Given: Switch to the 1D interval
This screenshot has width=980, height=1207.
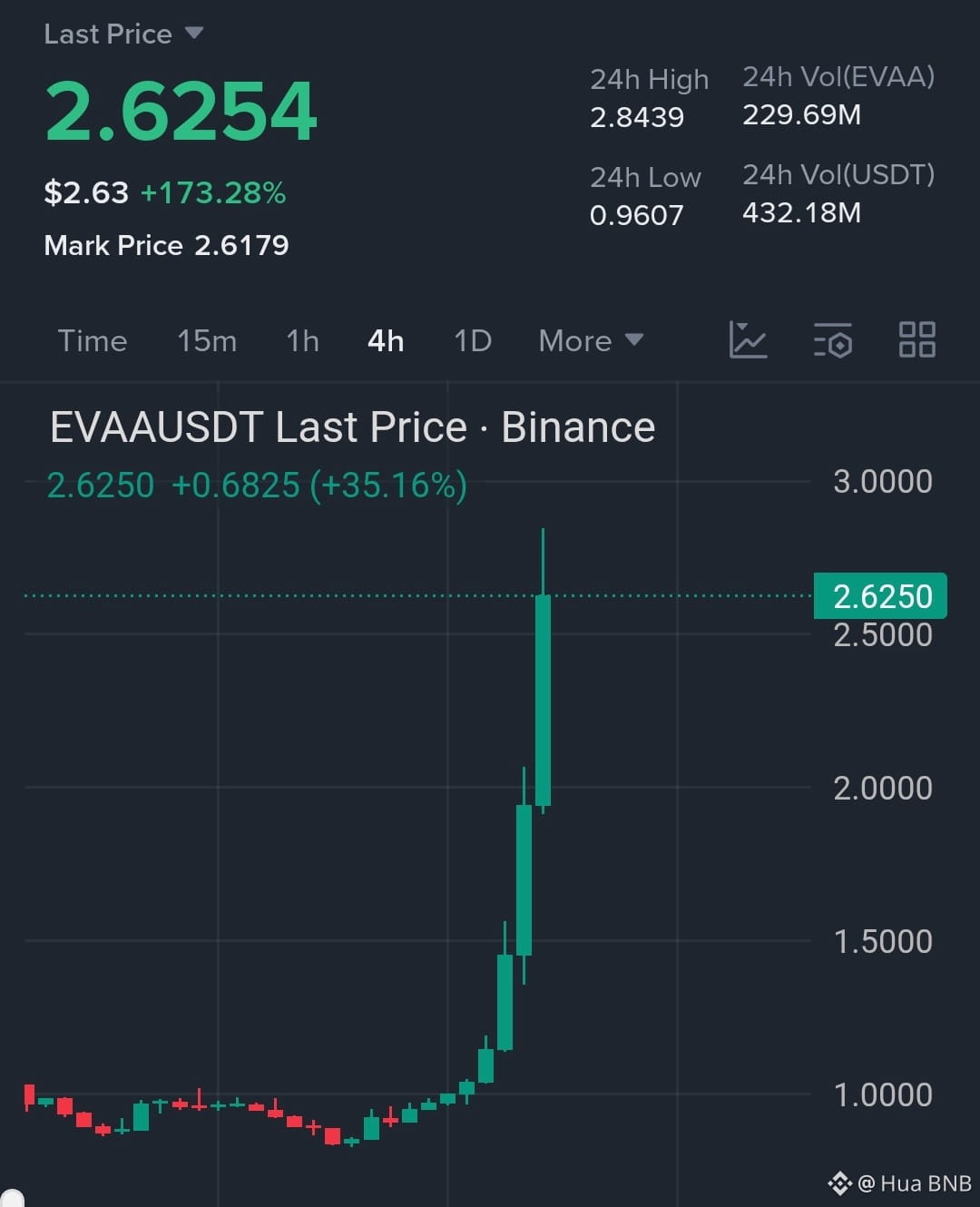Looking at the screenshot, I should [473, 341].
